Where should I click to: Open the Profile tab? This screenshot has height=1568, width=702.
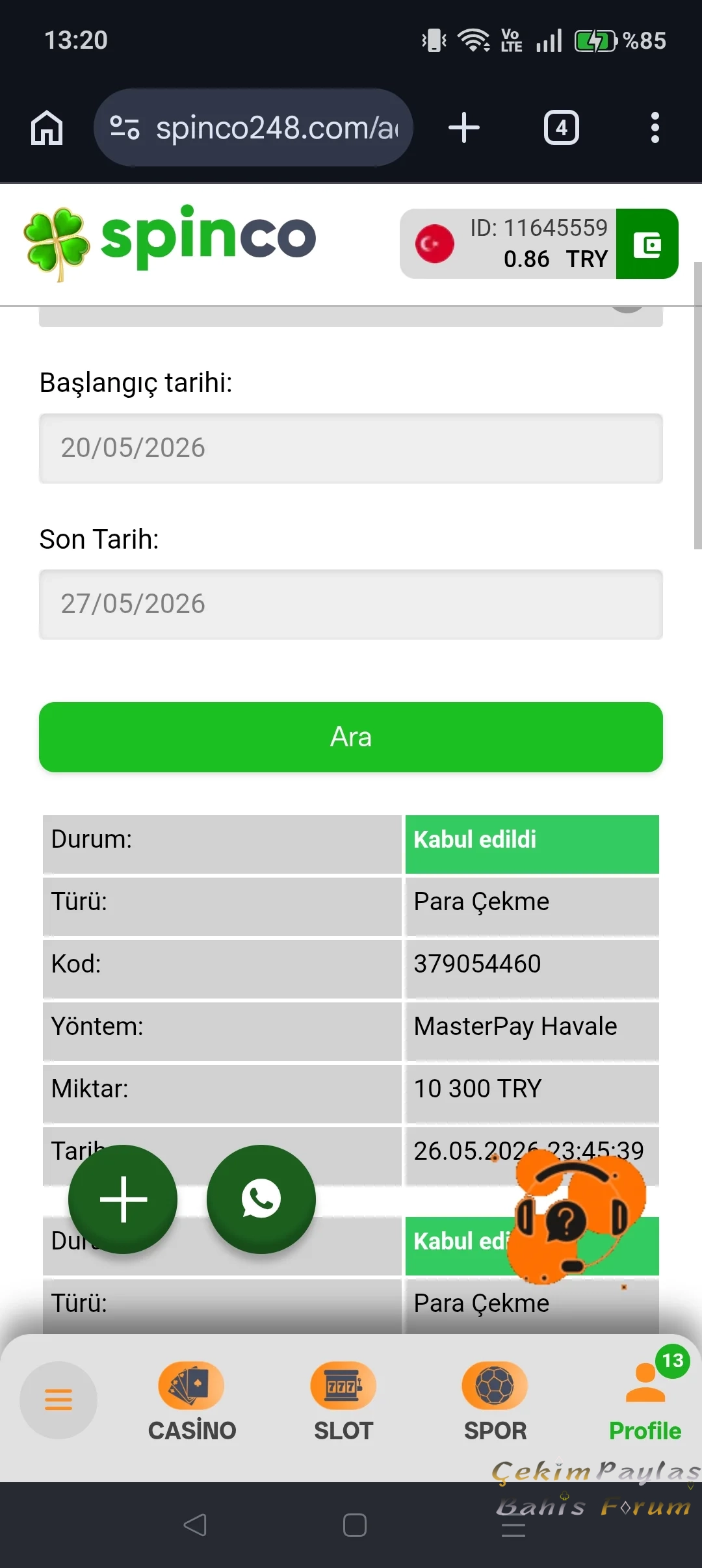point(645,1400)
